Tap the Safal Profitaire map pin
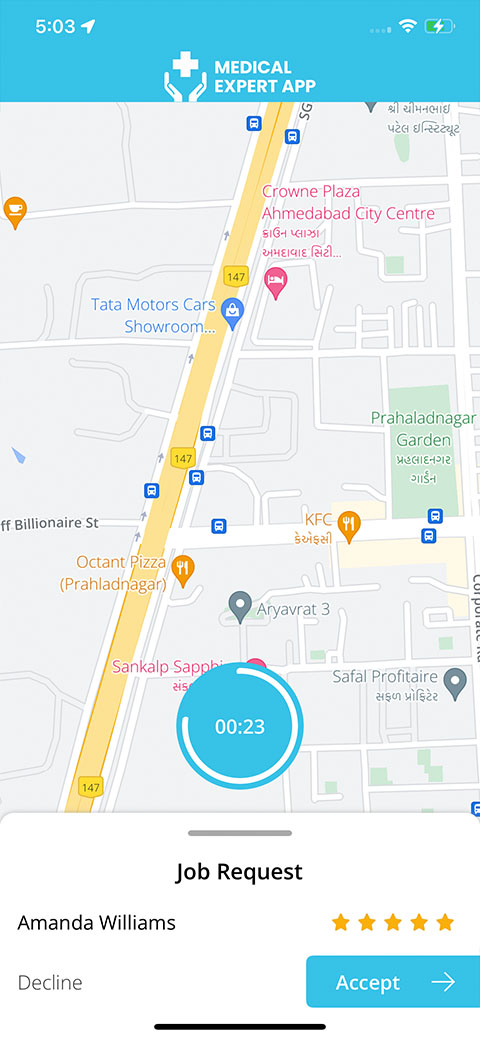480x1039 pixels. 455,684
